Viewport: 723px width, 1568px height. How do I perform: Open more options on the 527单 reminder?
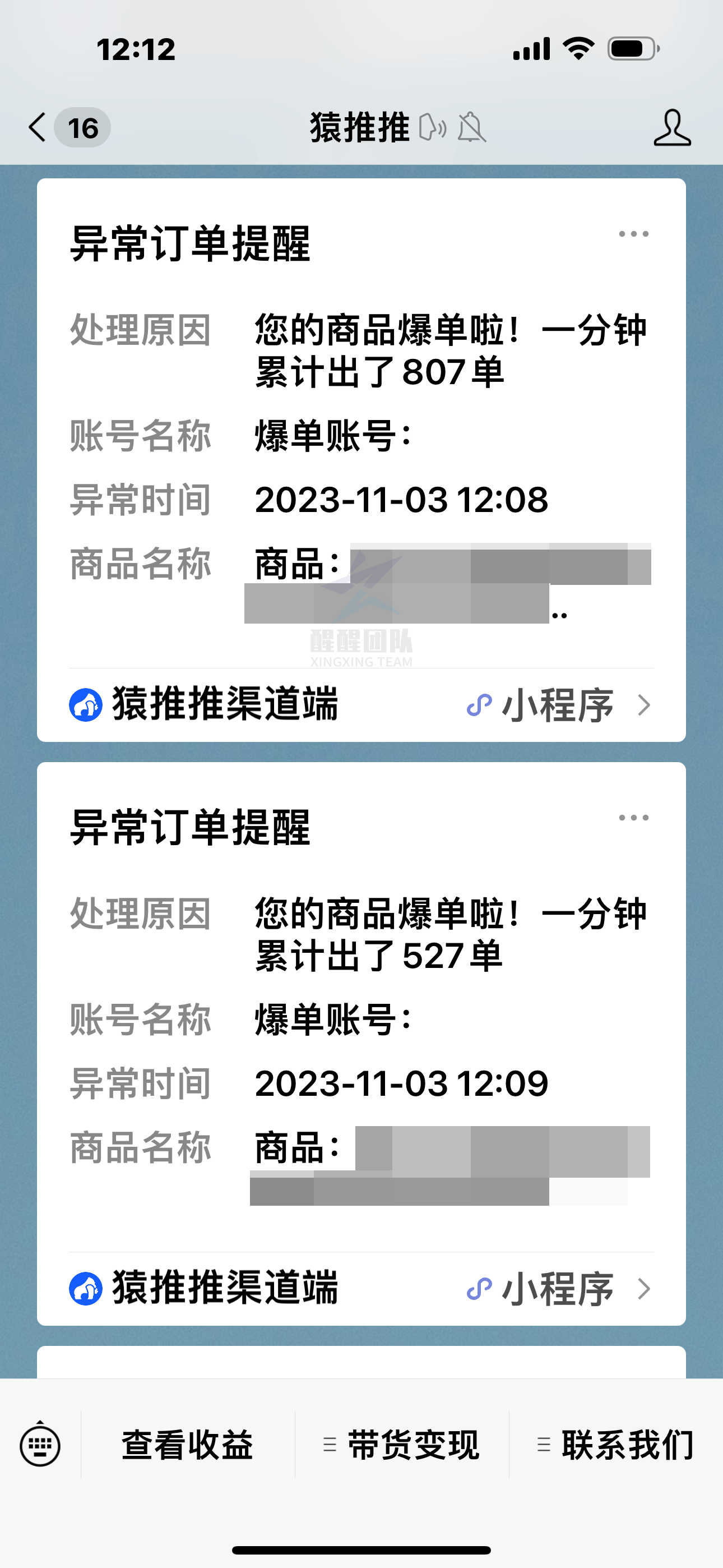click(633, 818)
